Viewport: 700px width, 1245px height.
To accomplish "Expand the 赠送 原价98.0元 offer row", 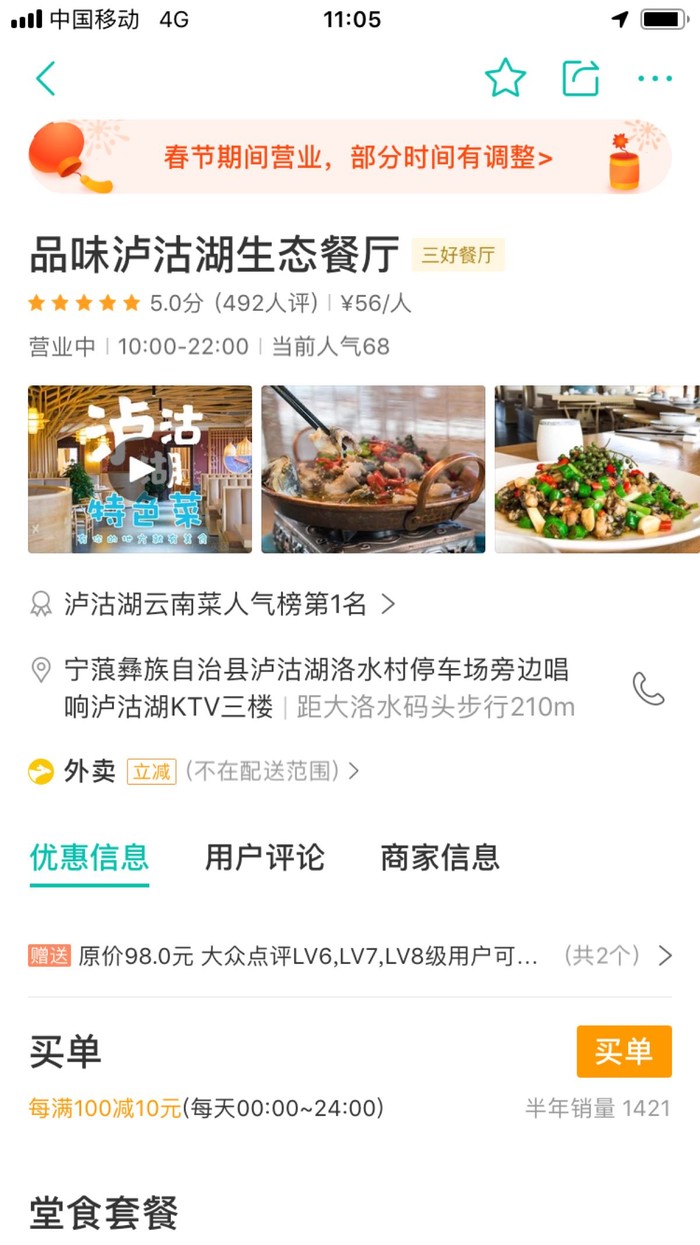I will pyautogui.click(x=350, y=956).
